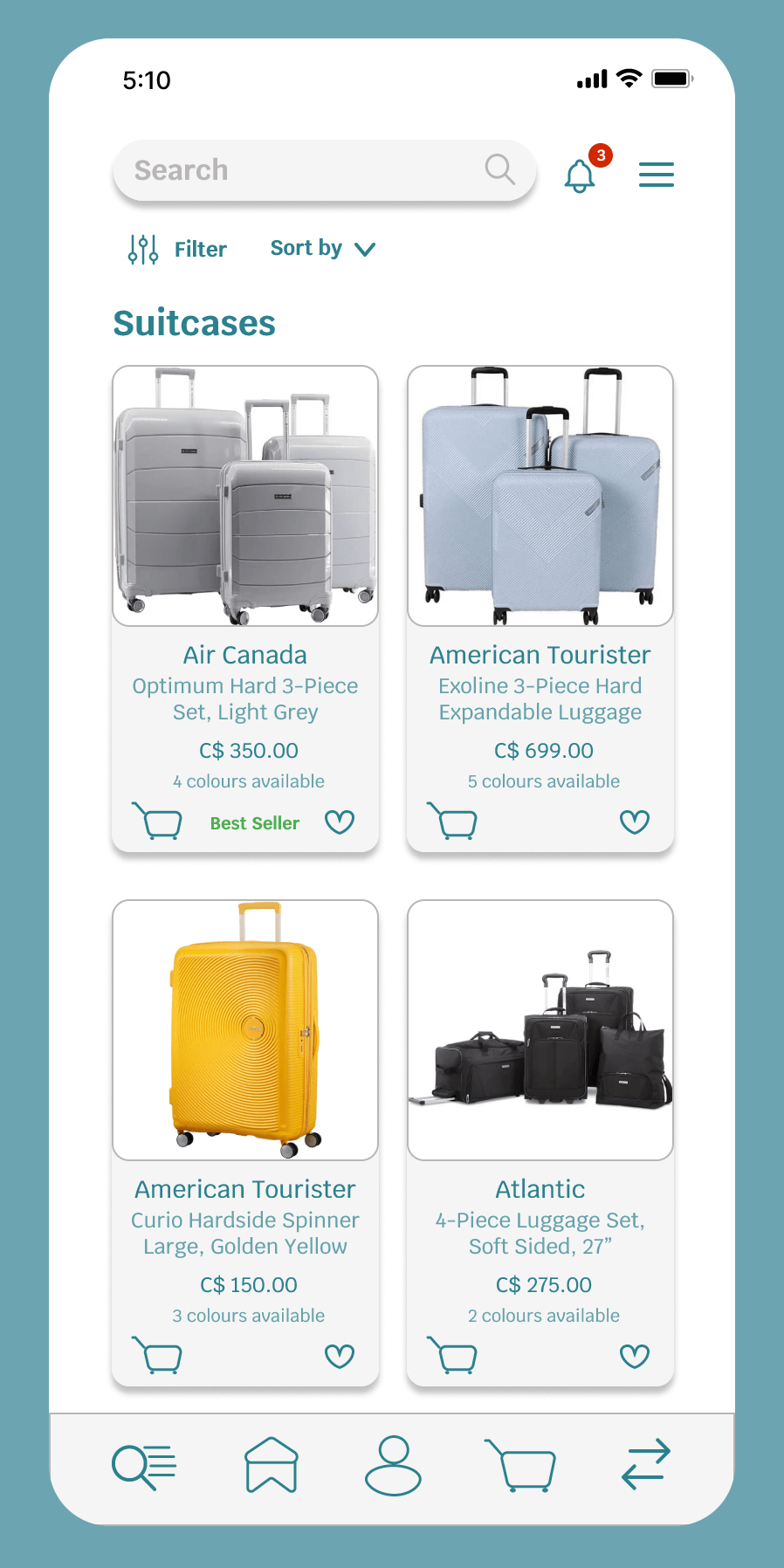The height and width of the screenshot is (1568, 784).
Task: Switch to the profile tab
Action: [393, 1465]
